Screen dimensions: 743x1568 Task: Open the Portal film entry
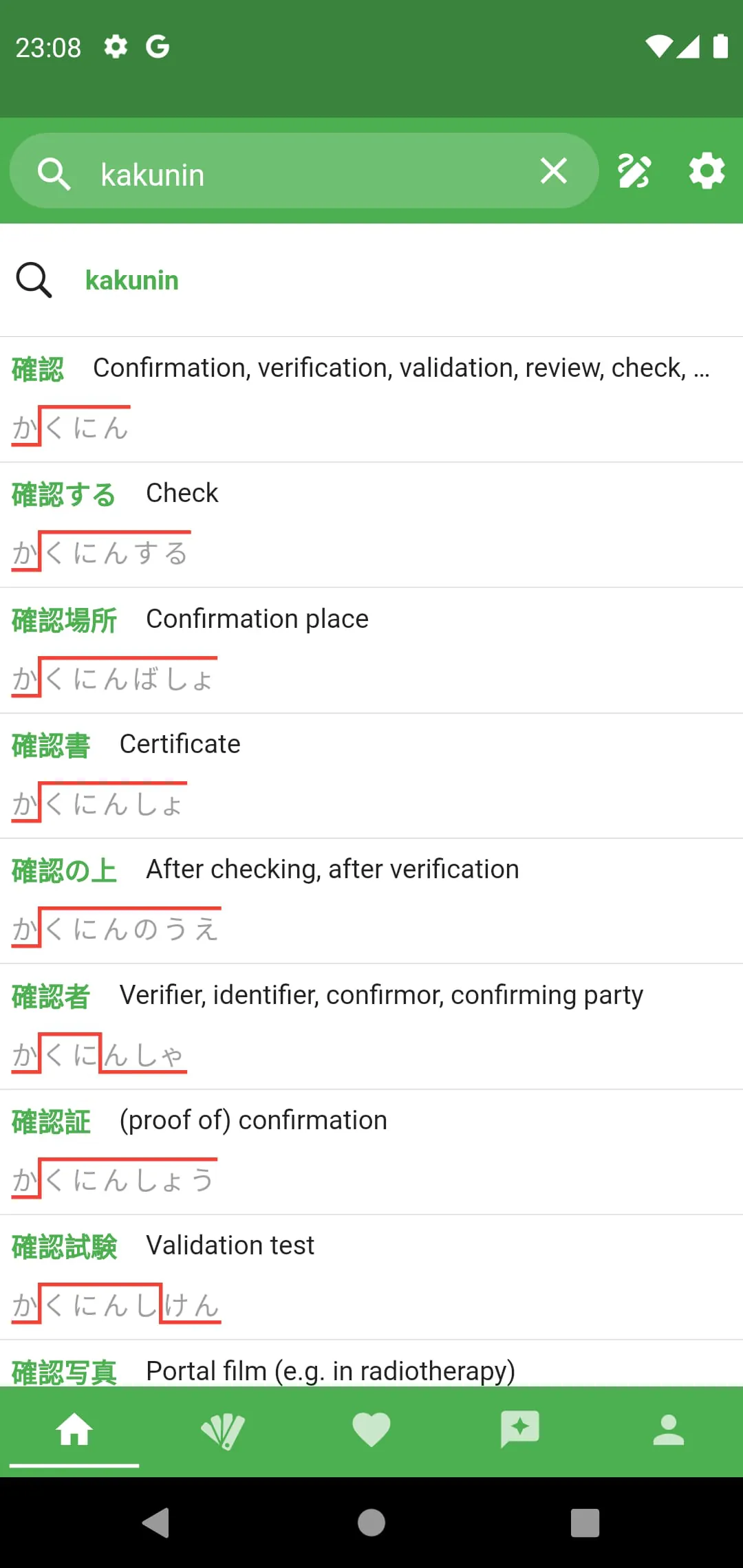coord(371,1370)
